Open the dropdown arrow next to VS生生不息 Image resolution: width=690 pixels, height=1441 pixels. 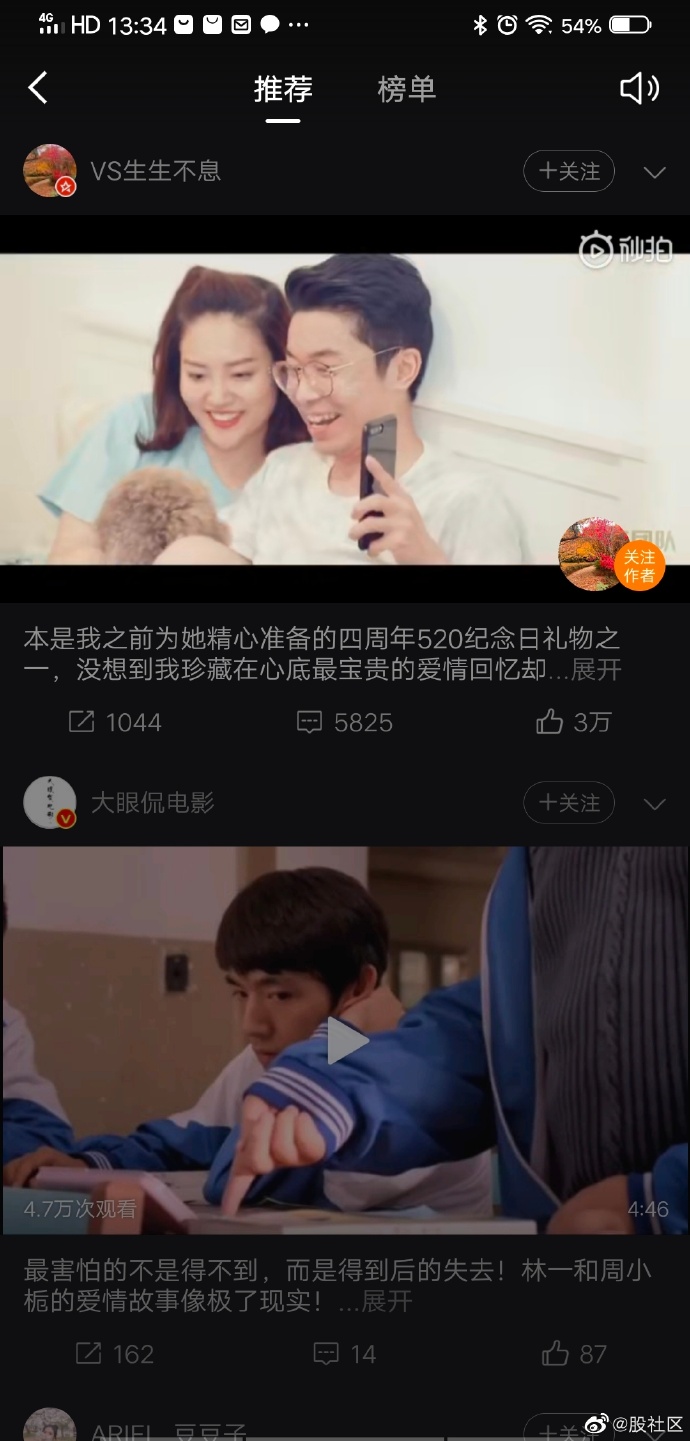(x=654, y=172)
